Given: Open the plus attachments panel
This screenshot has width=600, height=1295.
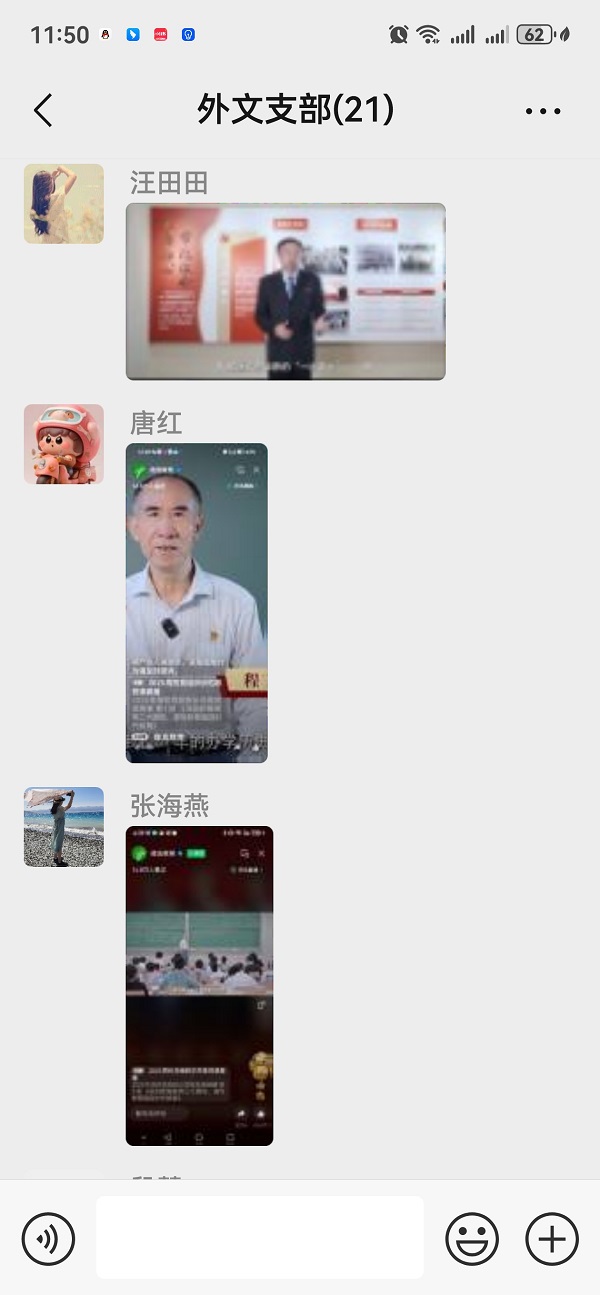Looking at the screenshot, I should coord(551,1239).
